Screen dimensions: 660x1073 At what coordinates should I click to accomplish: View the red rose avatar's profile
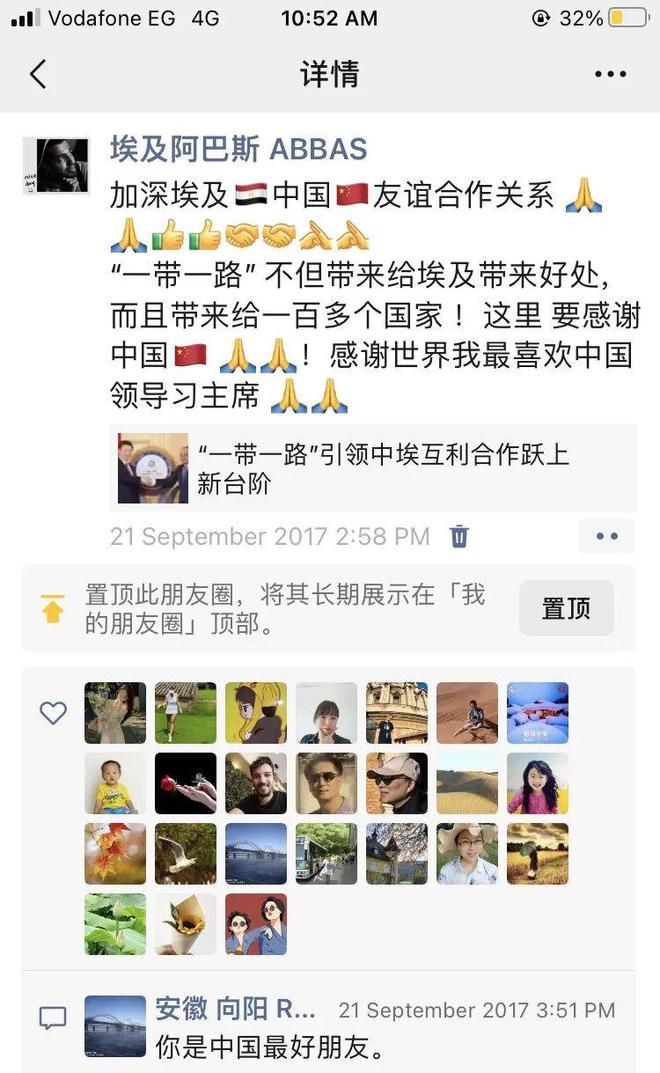tap(186, 784)
